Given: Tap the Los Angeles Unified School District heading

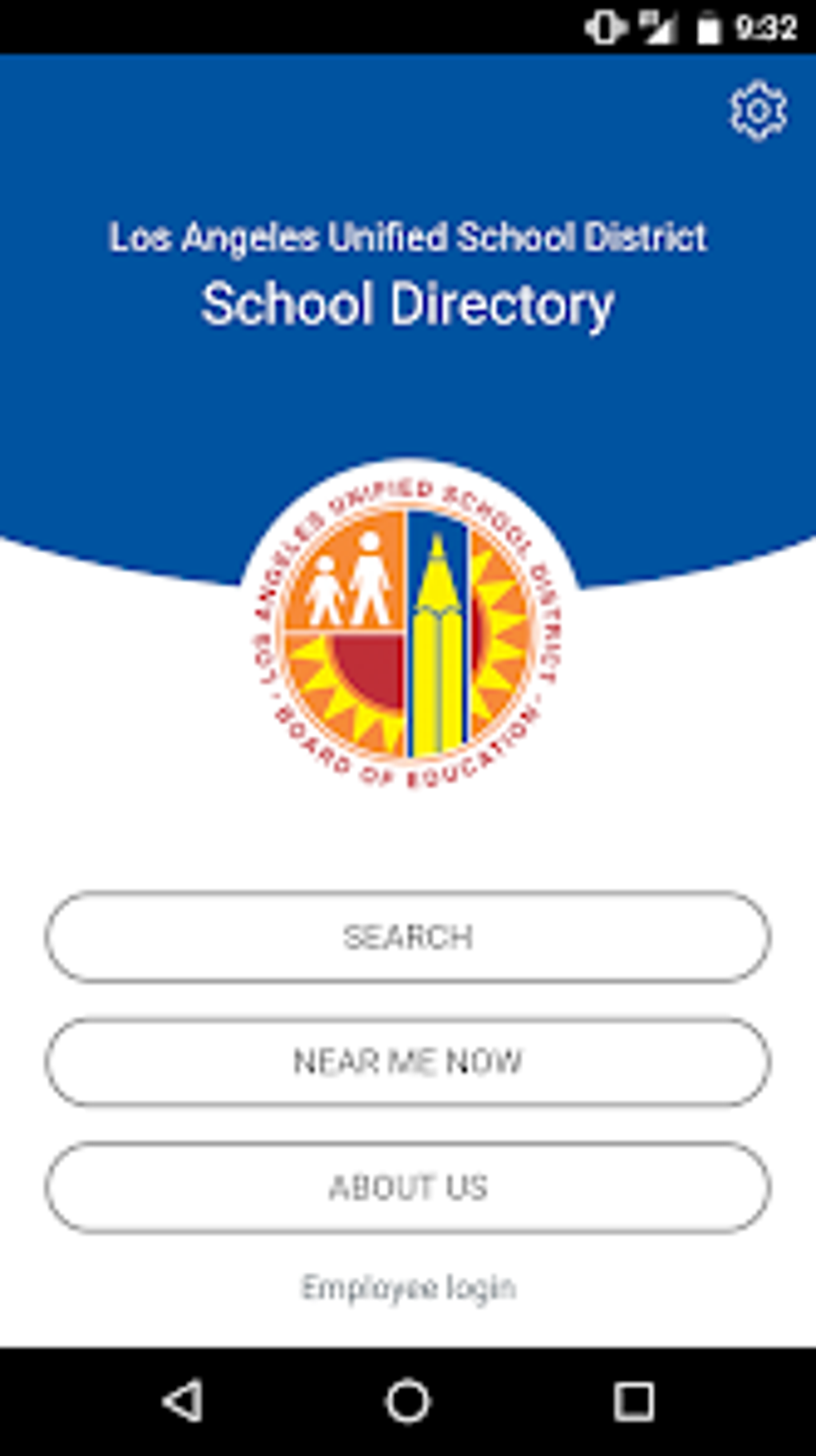Looking at the screenshot, I should (409, 236).
